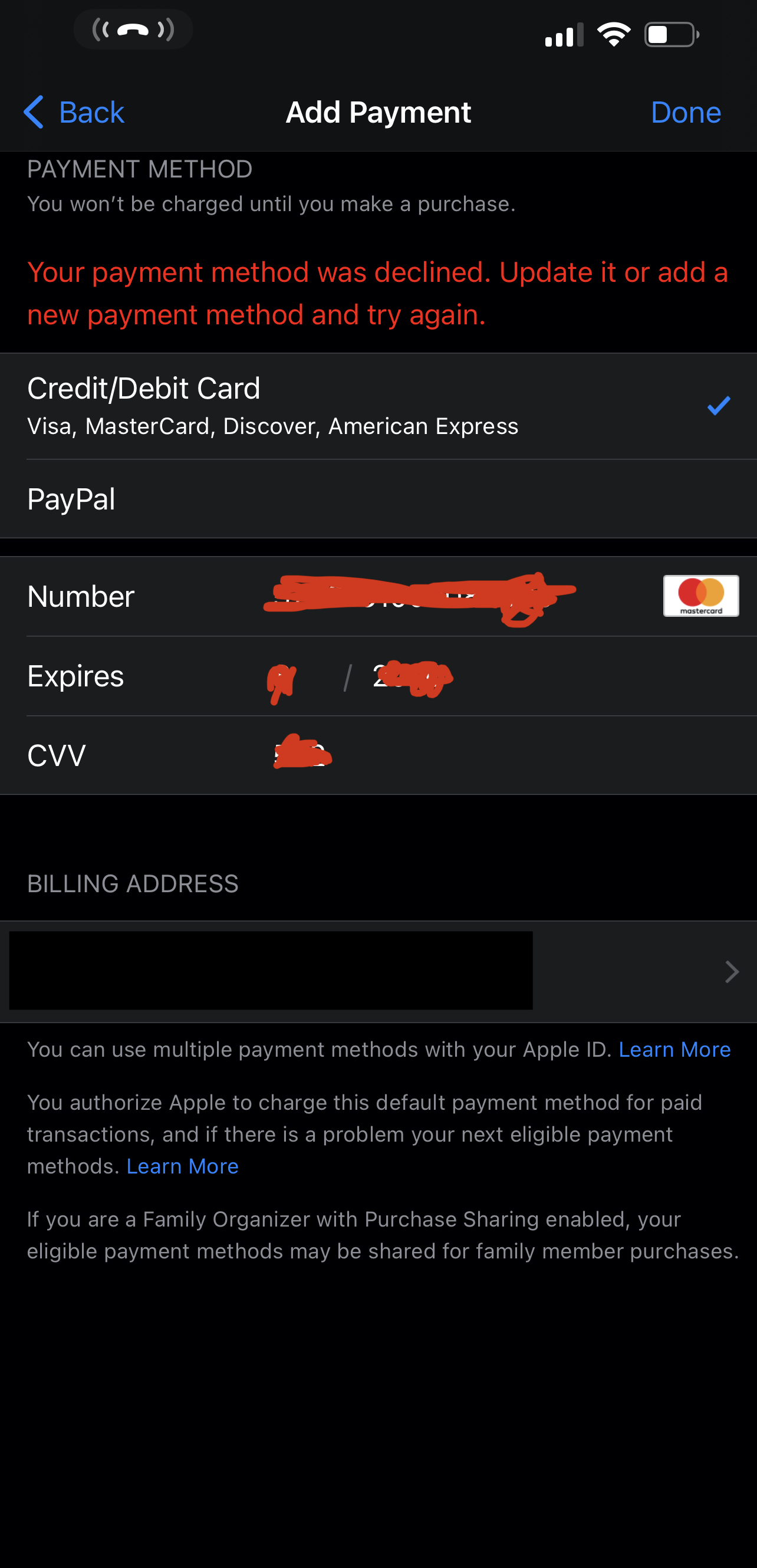Return to the ongoing call indicator
Screen dimensions: 757x1568
coord(133,30)
